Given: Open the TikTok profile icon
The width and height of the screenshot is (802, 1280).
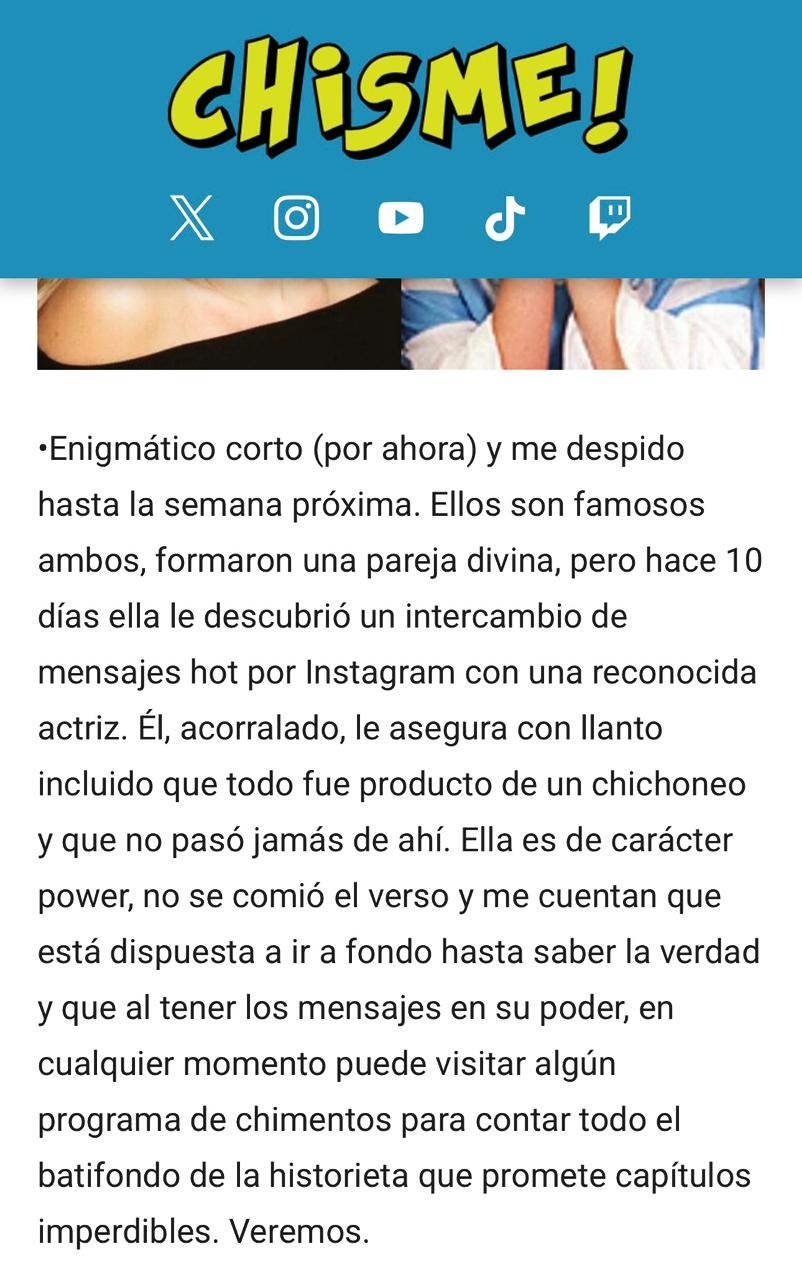Looking at the screenshot, I should 505,217.
